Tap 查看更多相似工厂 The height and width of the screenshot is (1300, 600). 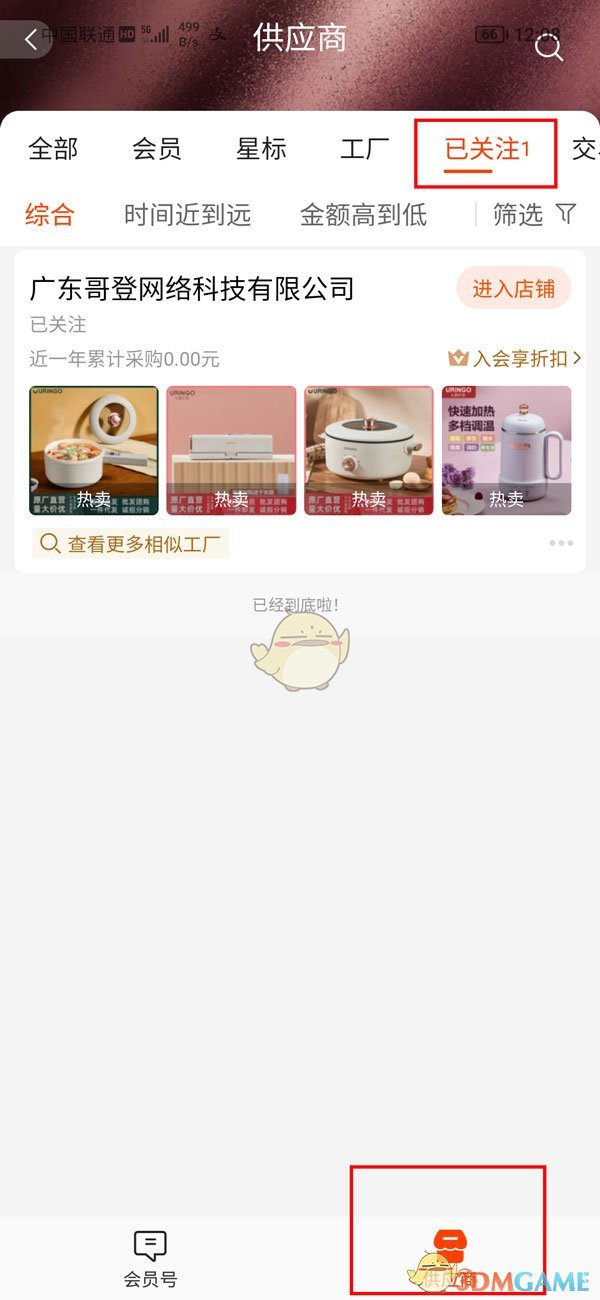[x=131, y=544]
